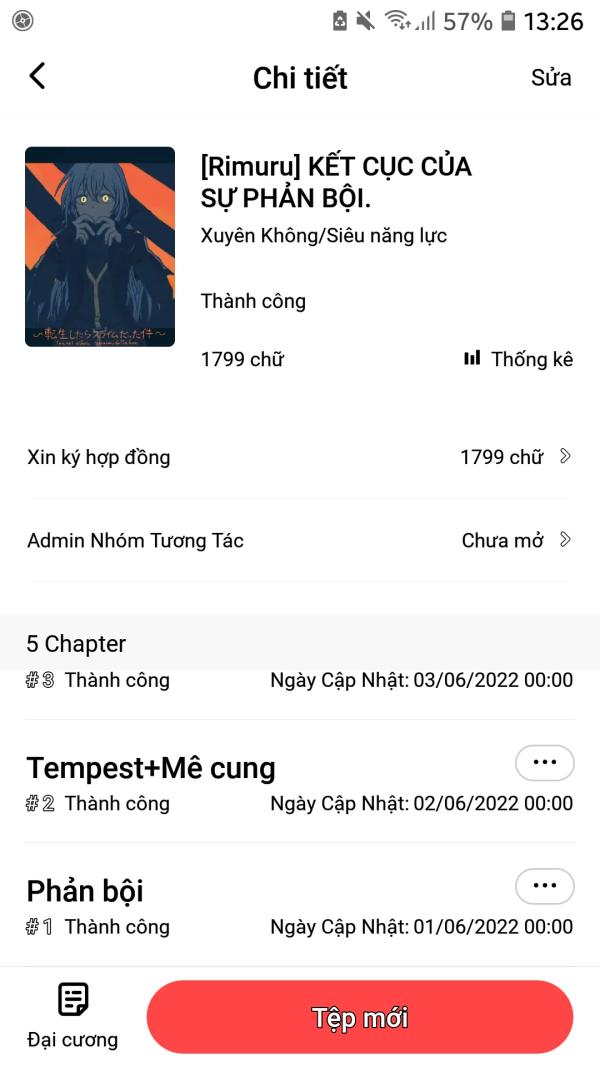This screenshot has width=600, height=1067.
Task: Tap Sửa to edit story details
Action: click(x=551, y=78)
